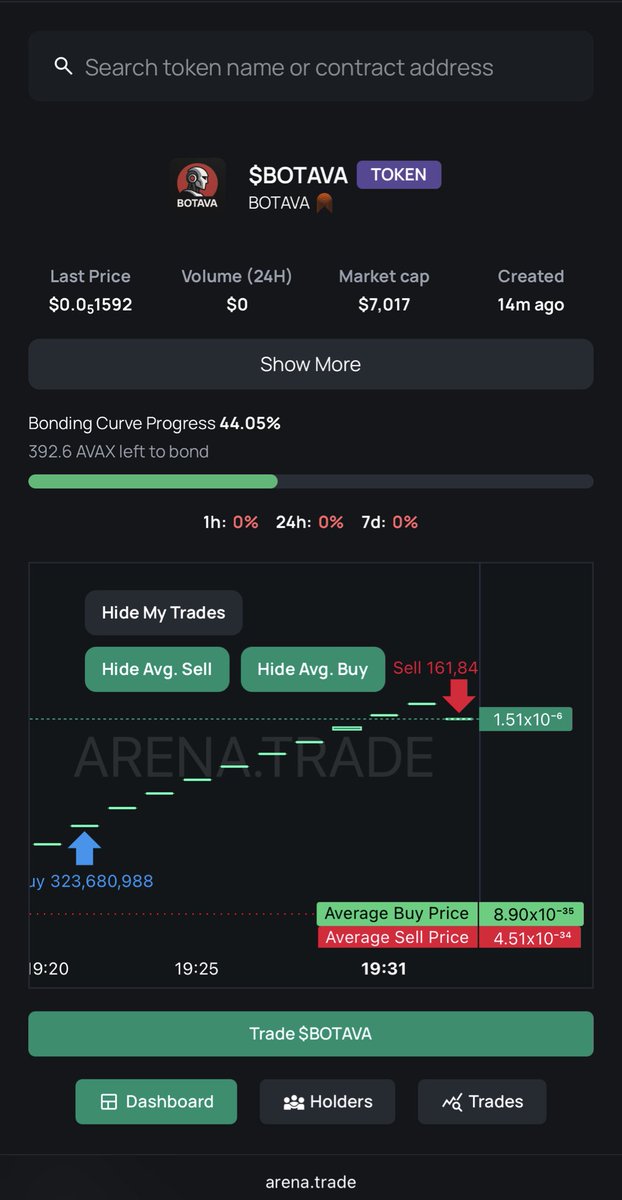Open the token search field
The width and height of the screenshot is (622, 1200).
310,67
